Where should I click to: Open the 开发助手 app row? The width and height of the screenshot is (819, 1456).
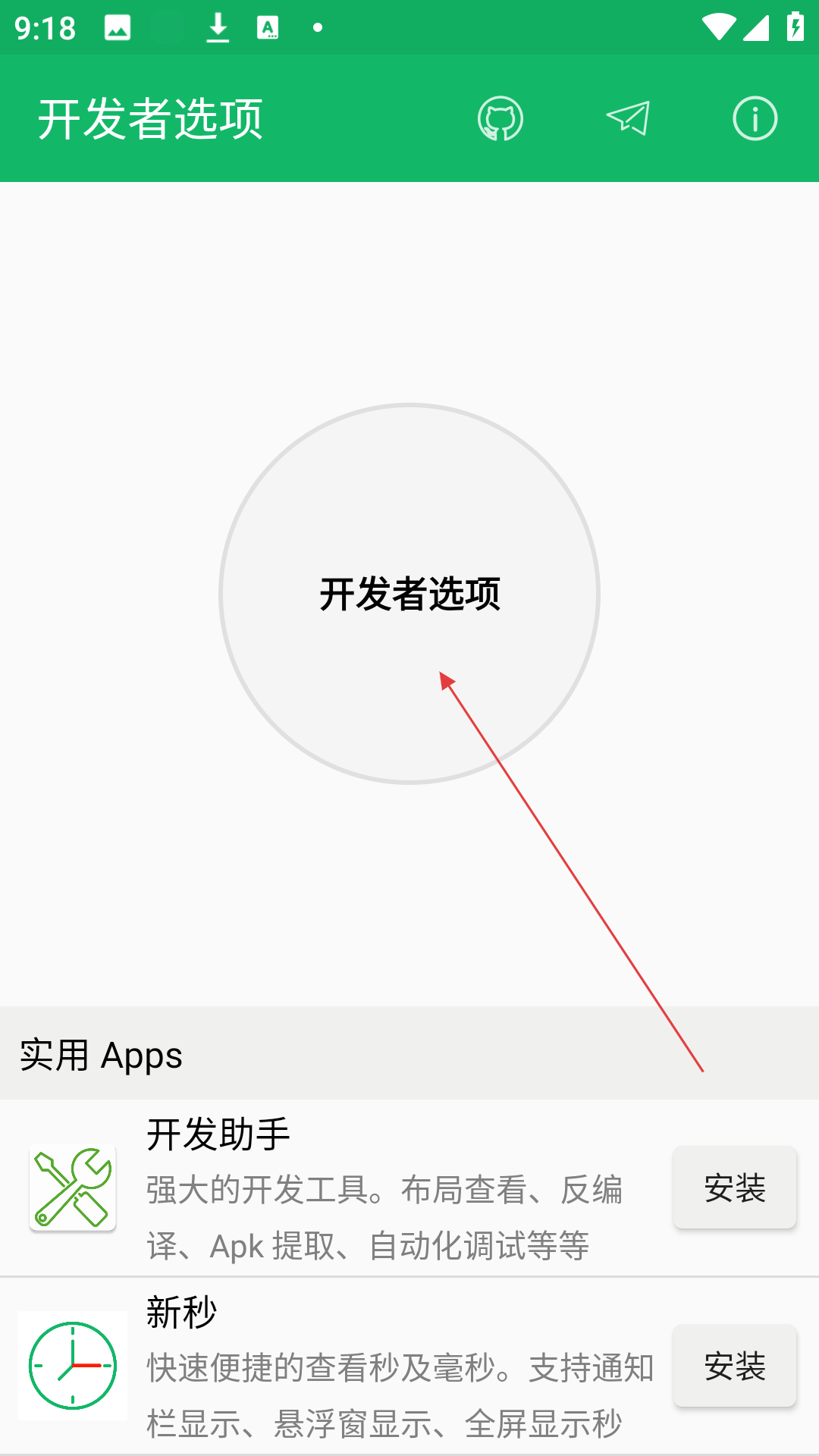pyautogui.click(x=409, y=1188)
